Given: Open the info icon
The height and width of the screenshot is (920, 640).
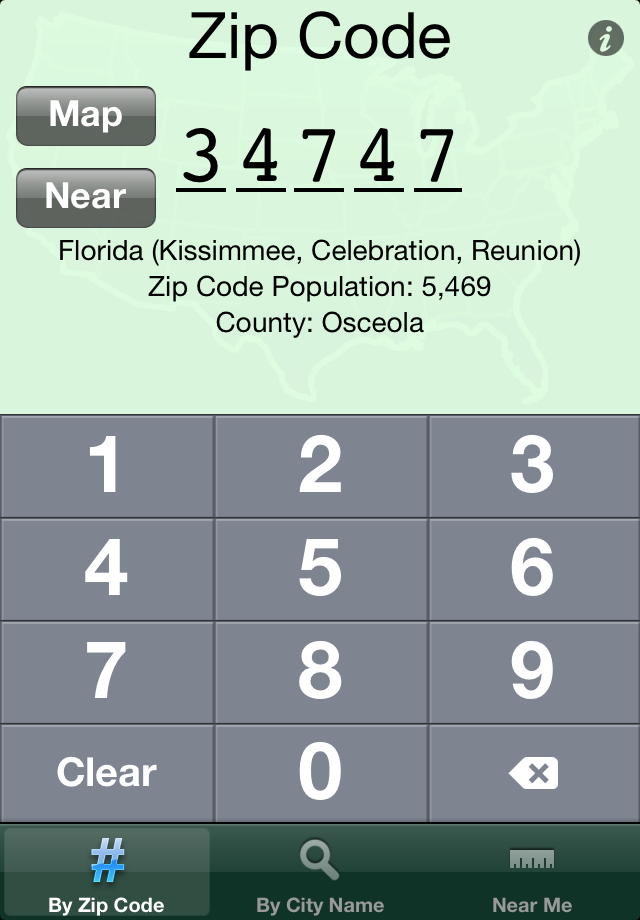Looking at the screenshot, I should [605, 39].
